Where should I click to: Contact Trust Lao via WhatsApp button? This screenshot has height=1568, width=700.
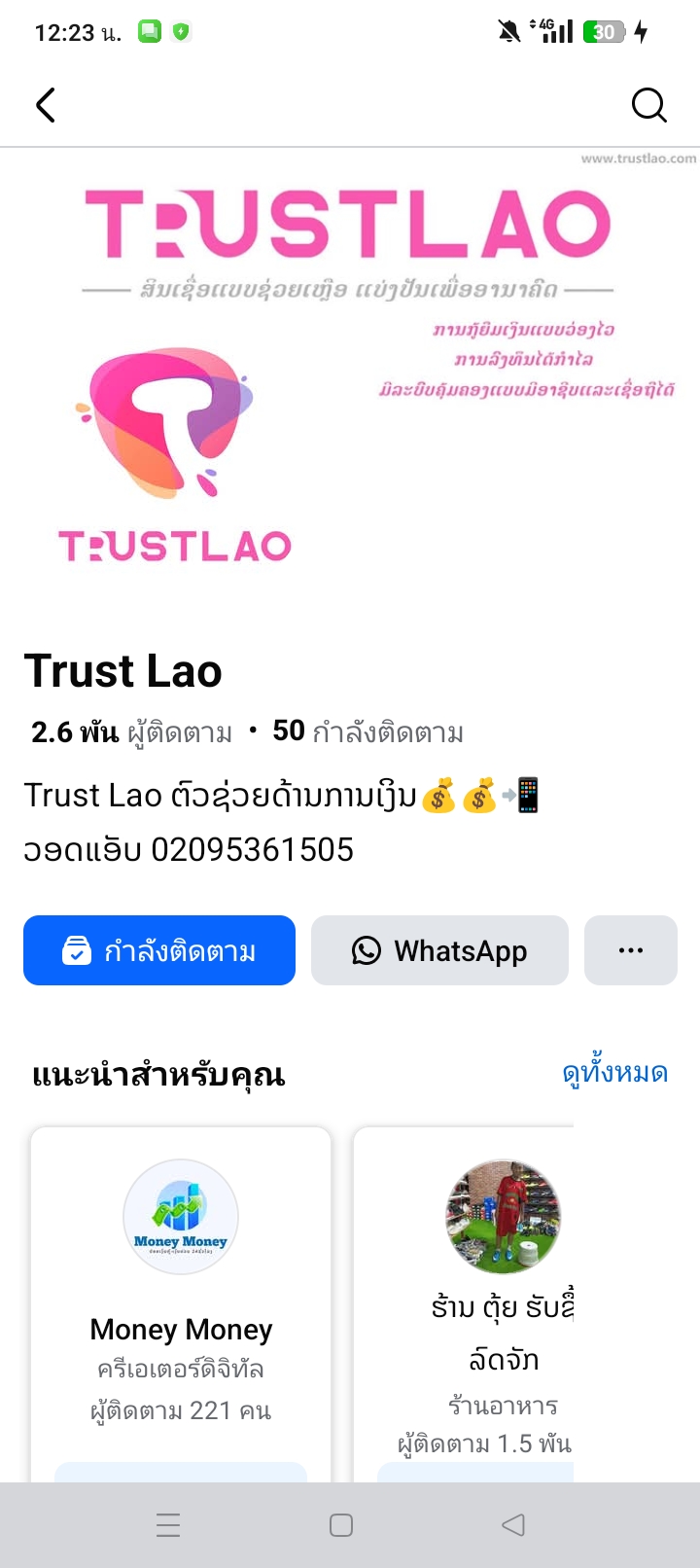439,950
